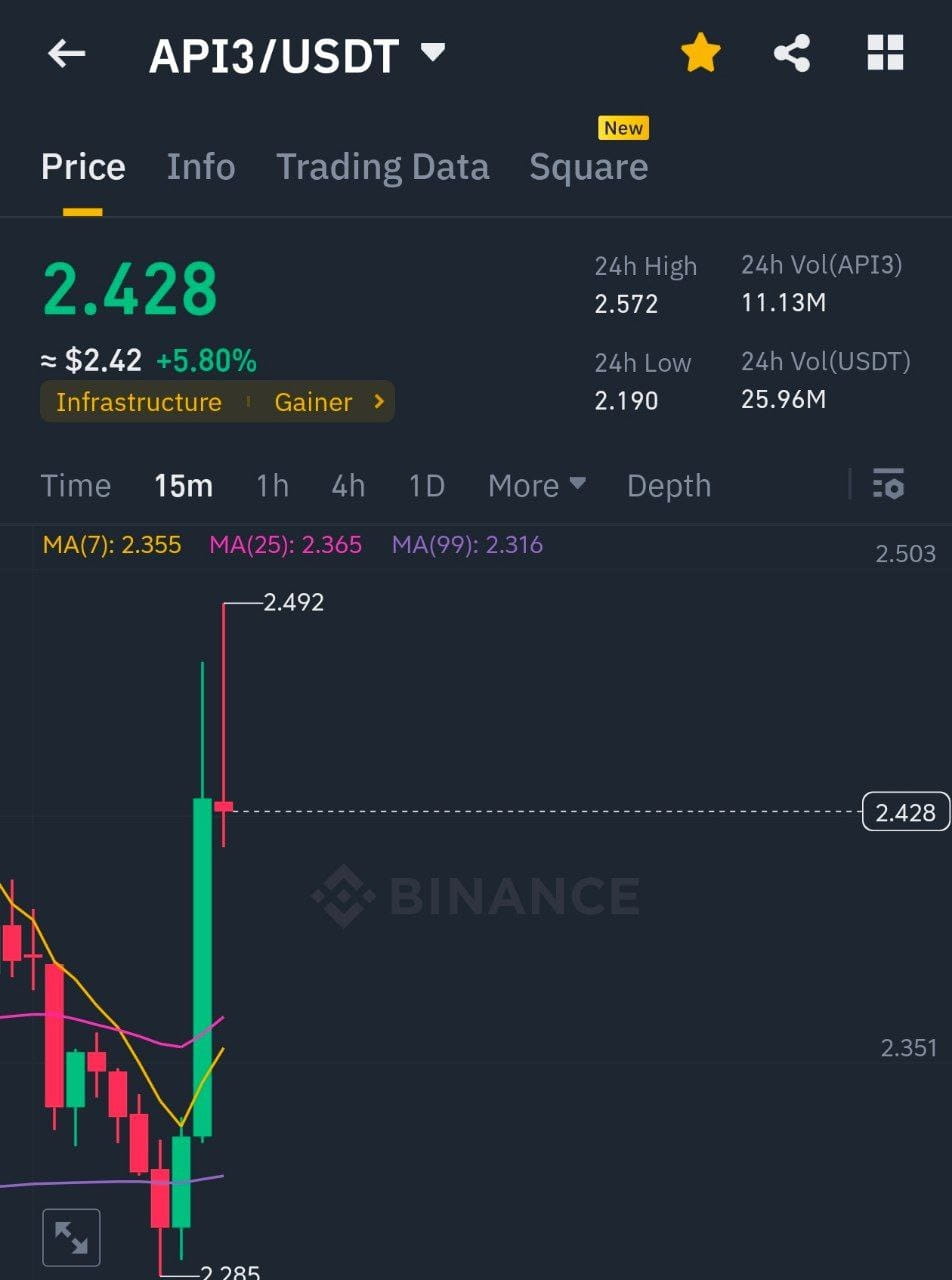The width and height of the screenshot is (952, 1280).
Task: Open the Info tab
Action: 200,166
